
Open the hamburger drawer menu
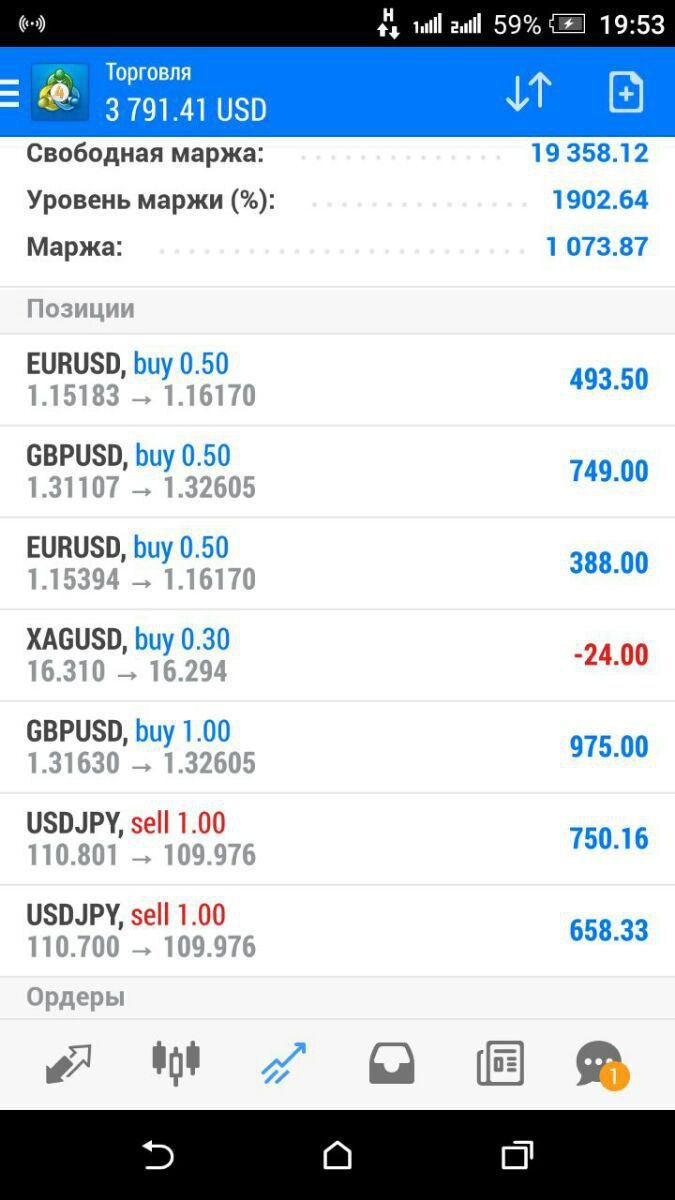(x=10, y=93)
